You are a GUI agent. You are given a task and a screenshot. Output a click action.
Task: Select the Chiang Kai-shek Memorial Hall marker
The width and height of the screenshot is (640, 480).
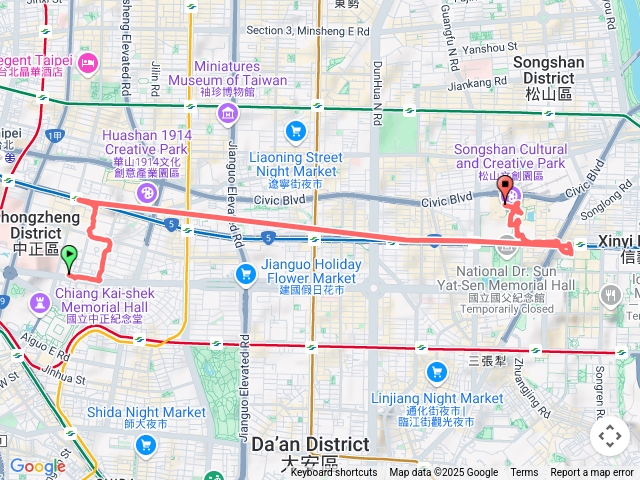(x=38, y=299)
